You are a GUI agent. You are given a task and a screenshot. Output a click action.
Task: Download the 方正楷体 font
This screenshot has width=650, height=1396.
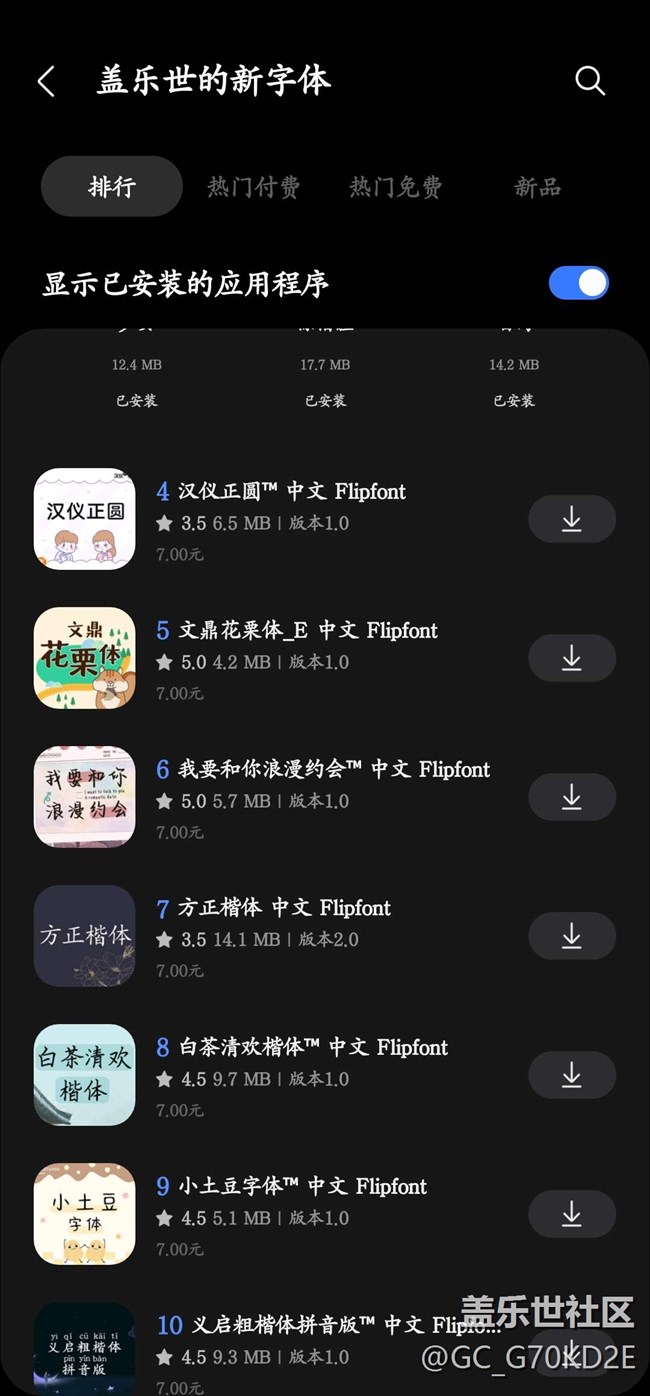click(x=571, y=936)
